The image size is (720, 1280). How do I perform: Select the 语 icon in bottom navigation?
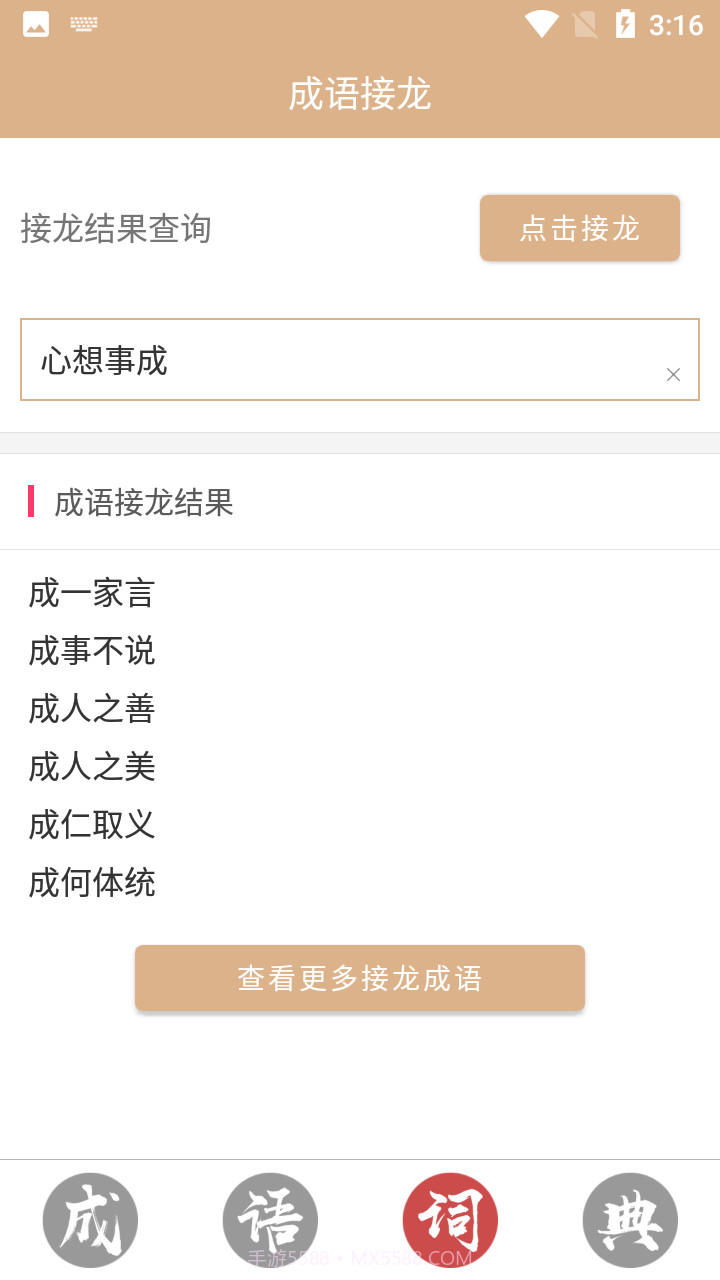point(270,1220)
